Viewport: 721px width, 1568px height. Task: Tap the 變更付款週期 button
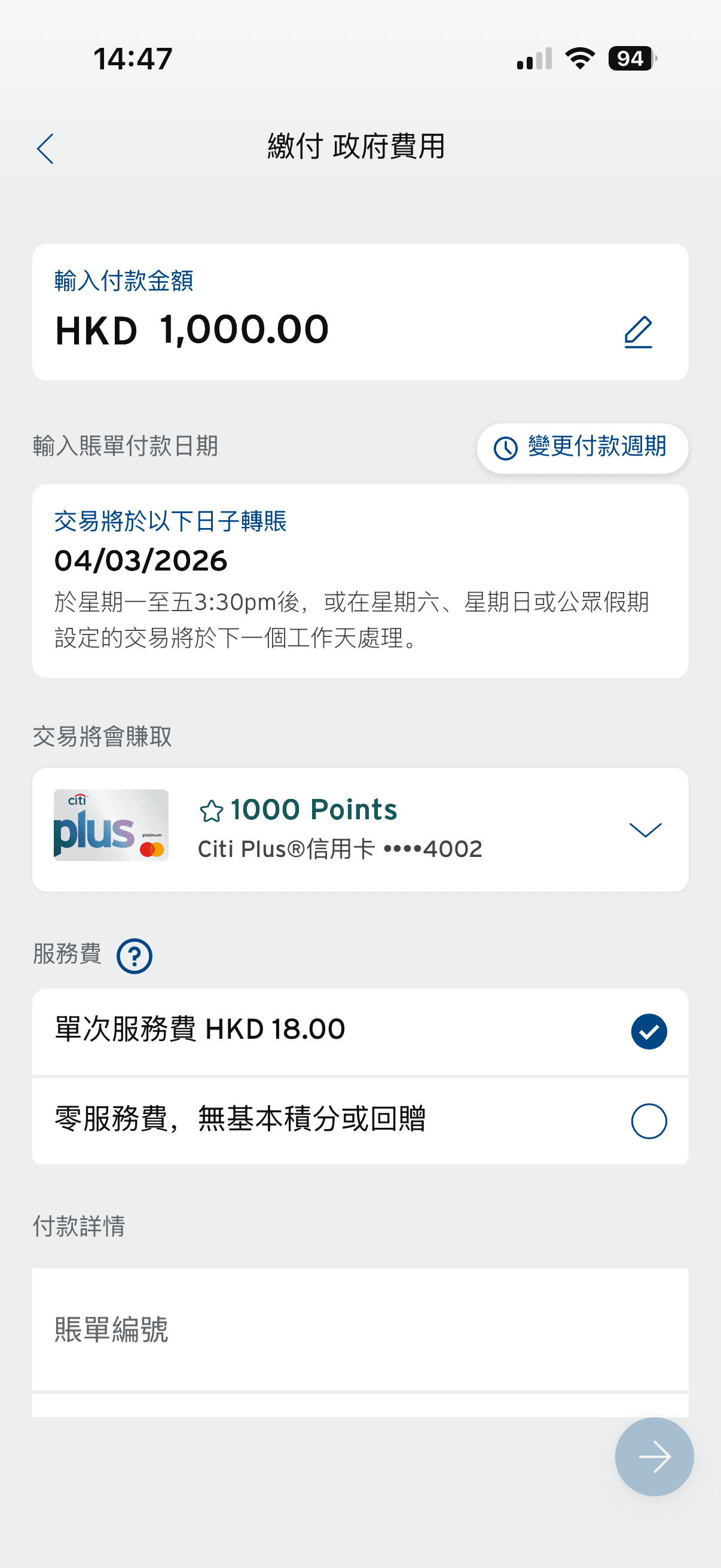click(582, 448)
